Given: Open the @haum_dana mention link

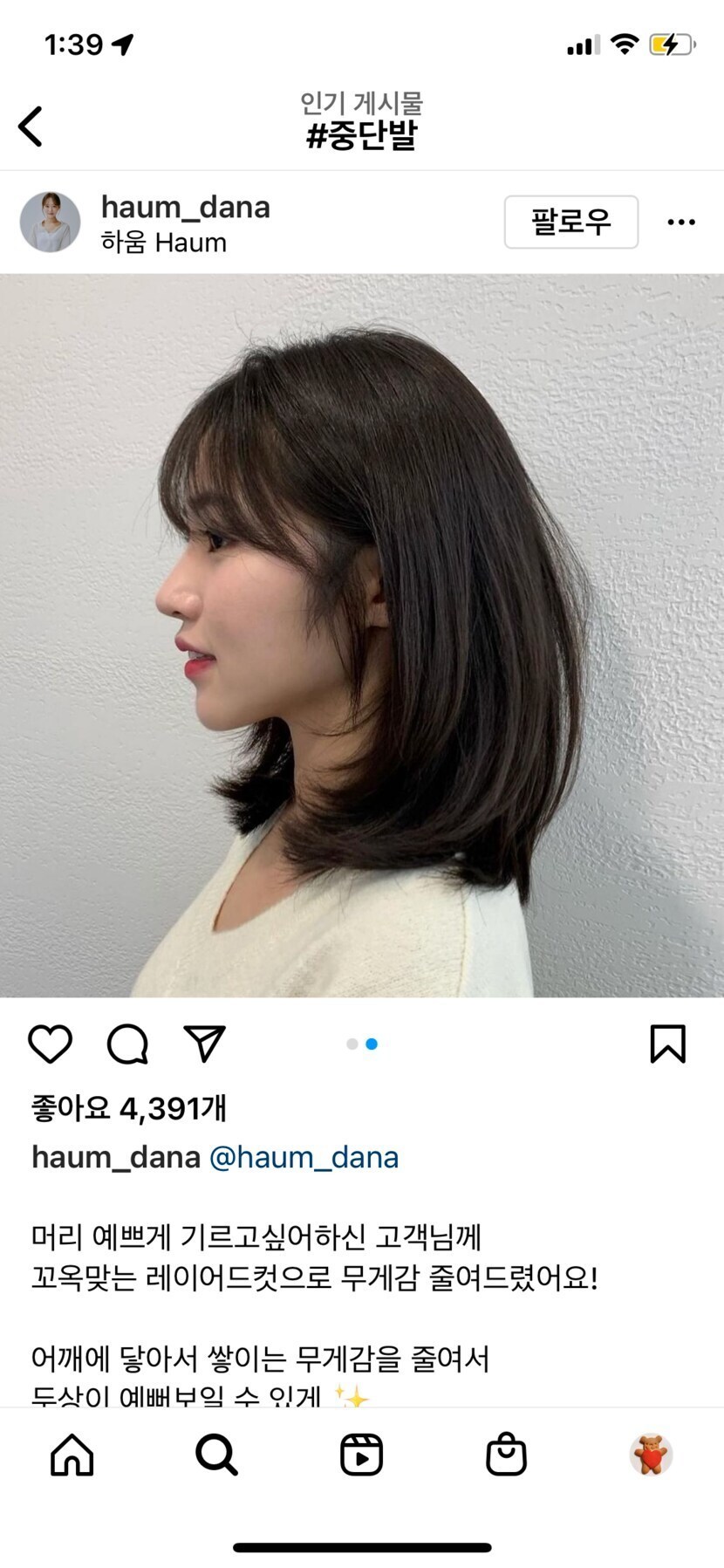Looking at the screenshot, I should coord(304,1157).
